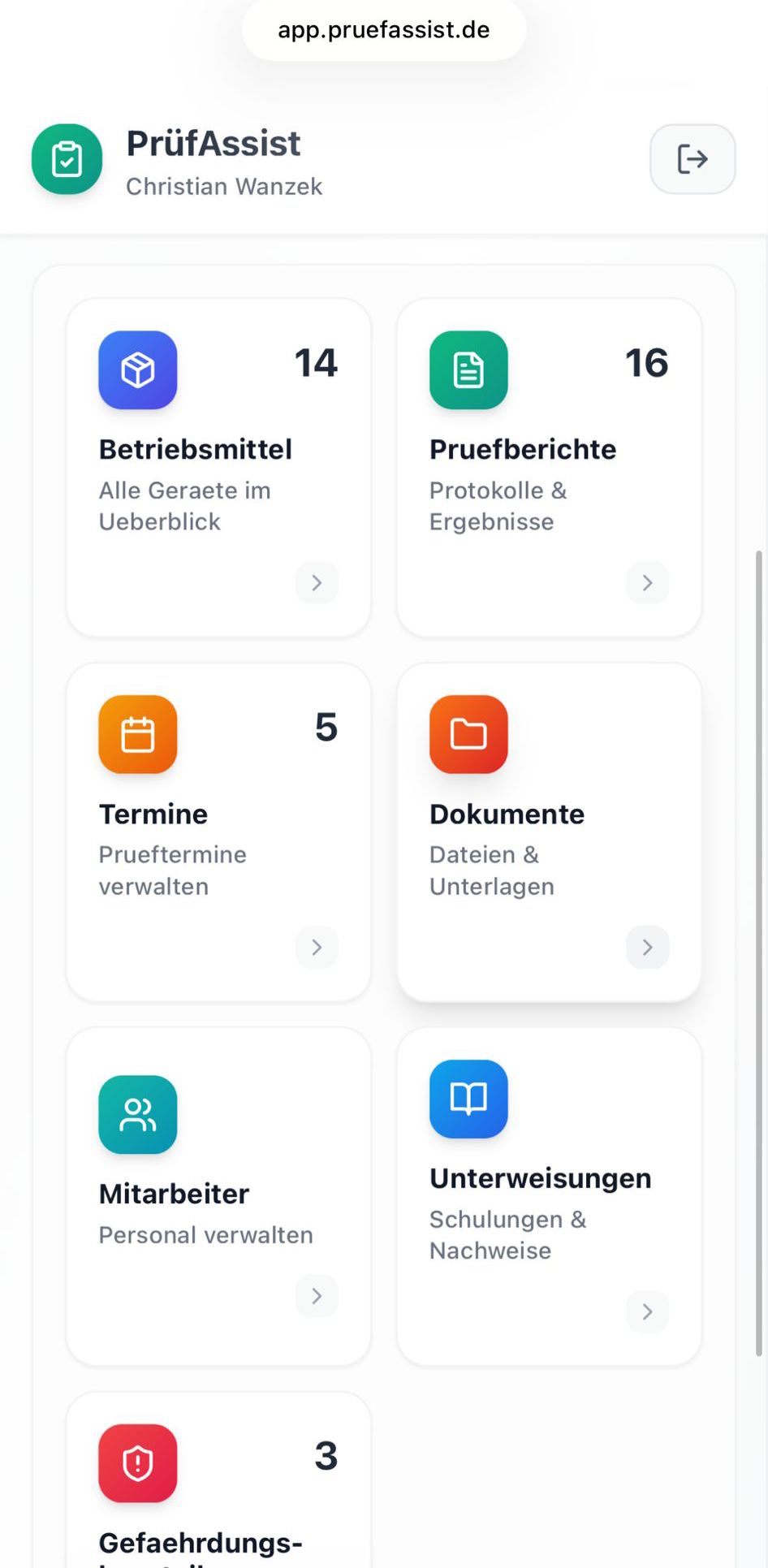768x1568 pixels.
Task: Expand the Betriebsmittel card via chevron
Action: coord(316,582)
